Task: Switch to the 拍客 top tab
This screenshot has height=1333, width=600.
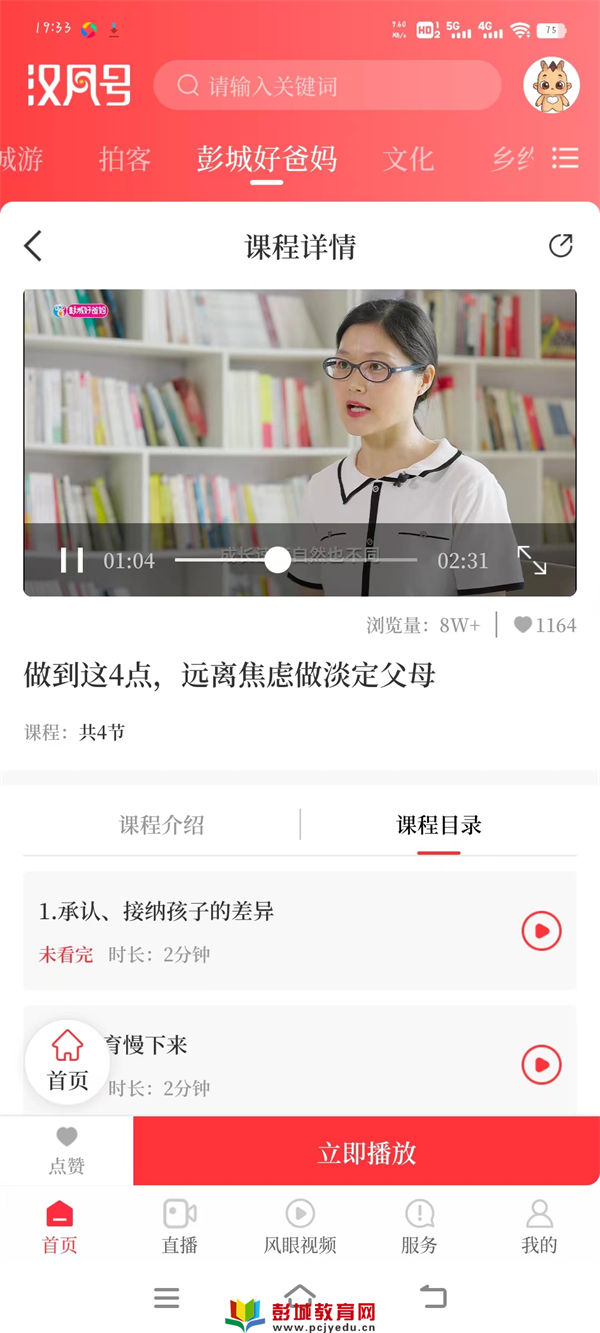Action: [x=125, y=159]
